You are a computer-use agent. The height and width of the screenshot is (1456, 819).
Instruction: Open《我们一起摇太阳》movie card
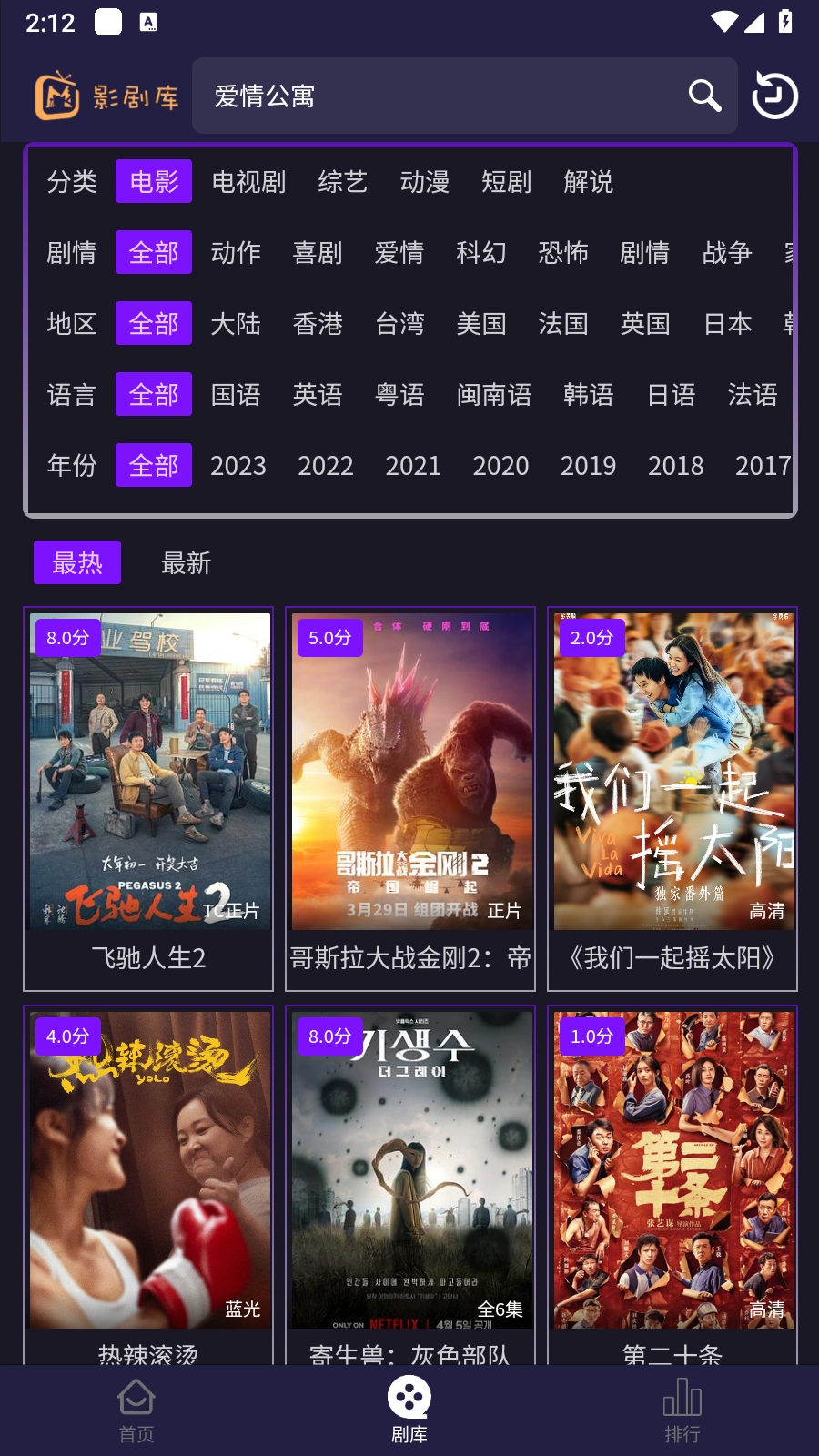click(672, 798)
